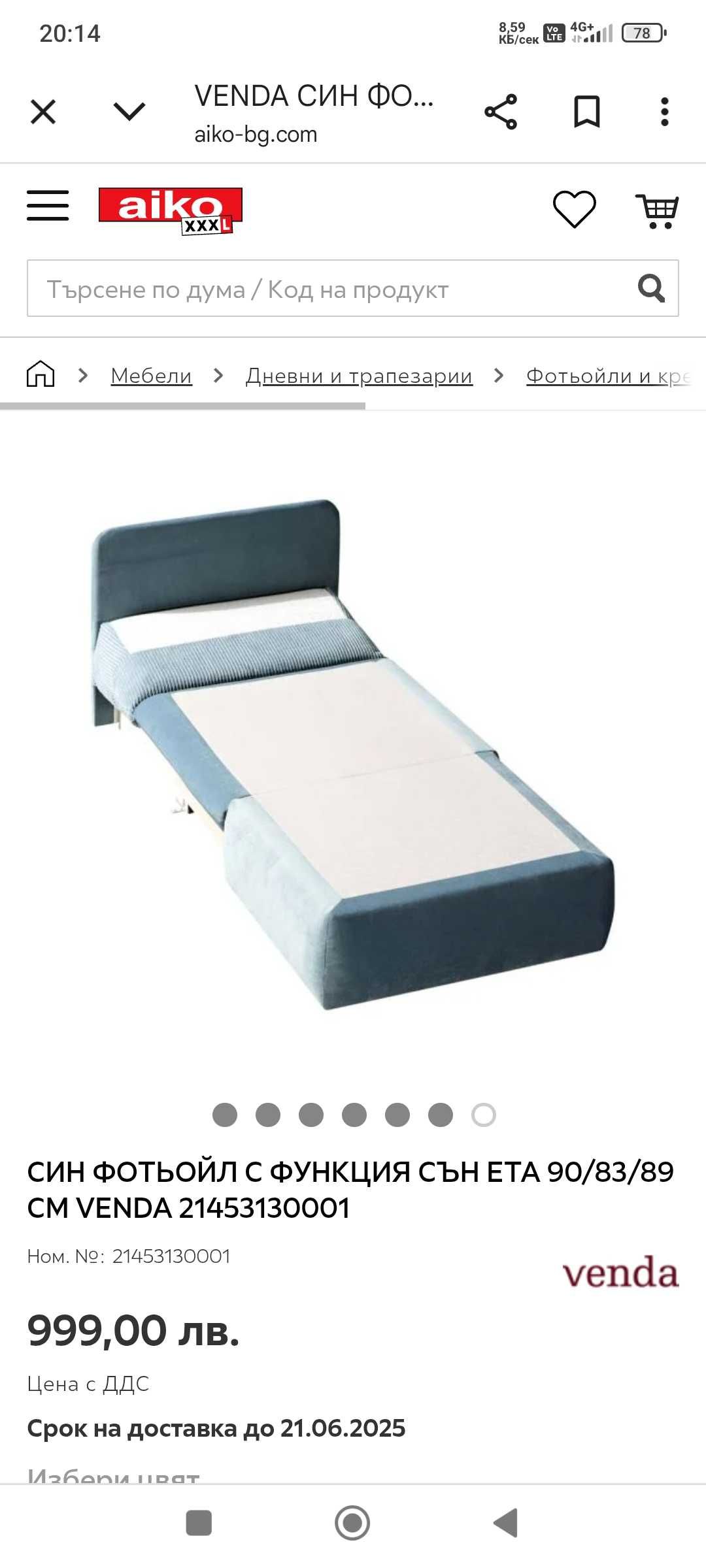Open the hamburger navigation menu
Image resolution: width=706 pixels, height=1568 pixels.
coord(48,206)
